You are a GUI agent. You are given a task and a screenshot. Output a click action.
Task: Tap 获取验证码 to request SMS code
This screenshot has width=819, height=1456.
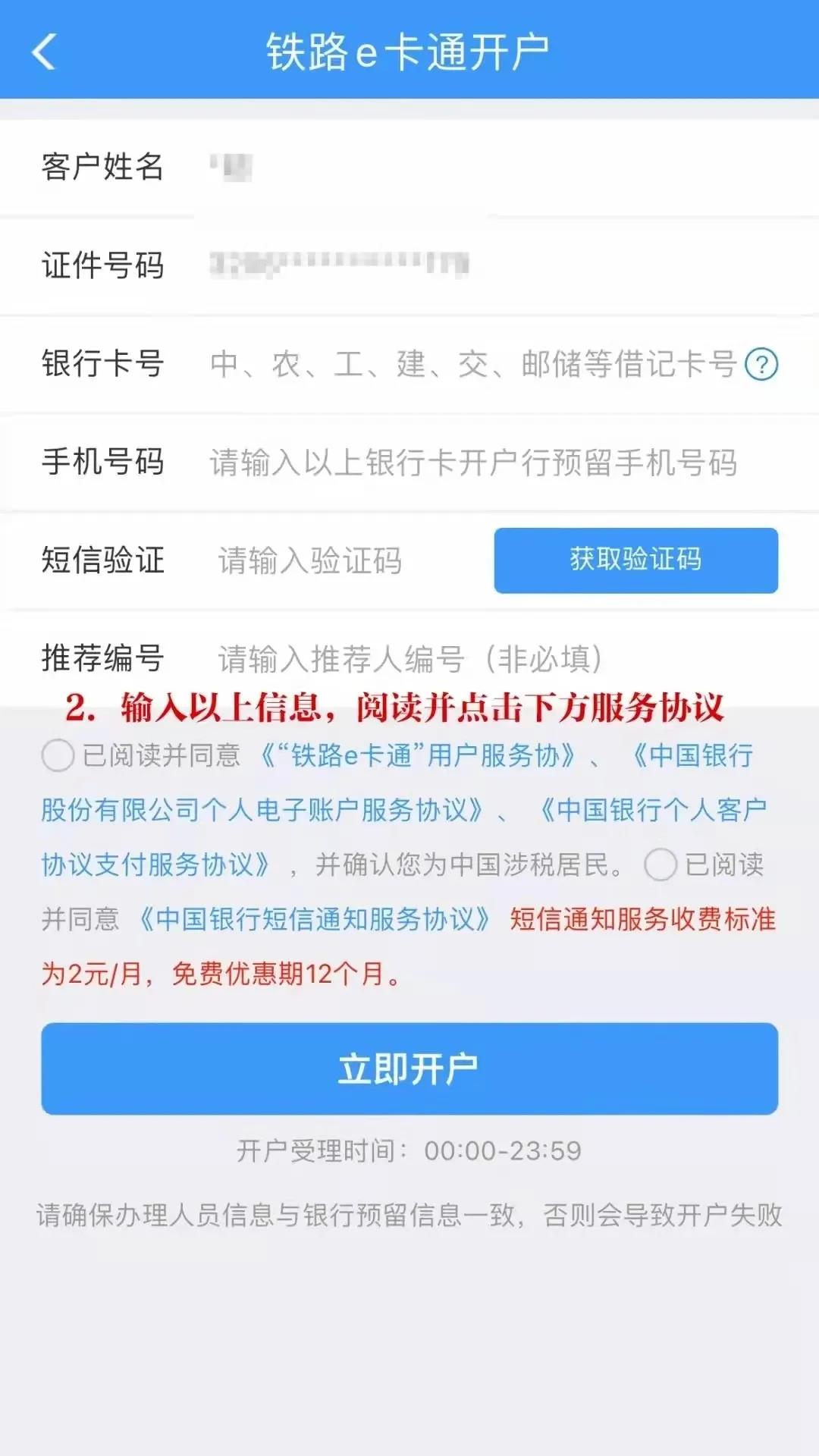(x=636, y=560)
